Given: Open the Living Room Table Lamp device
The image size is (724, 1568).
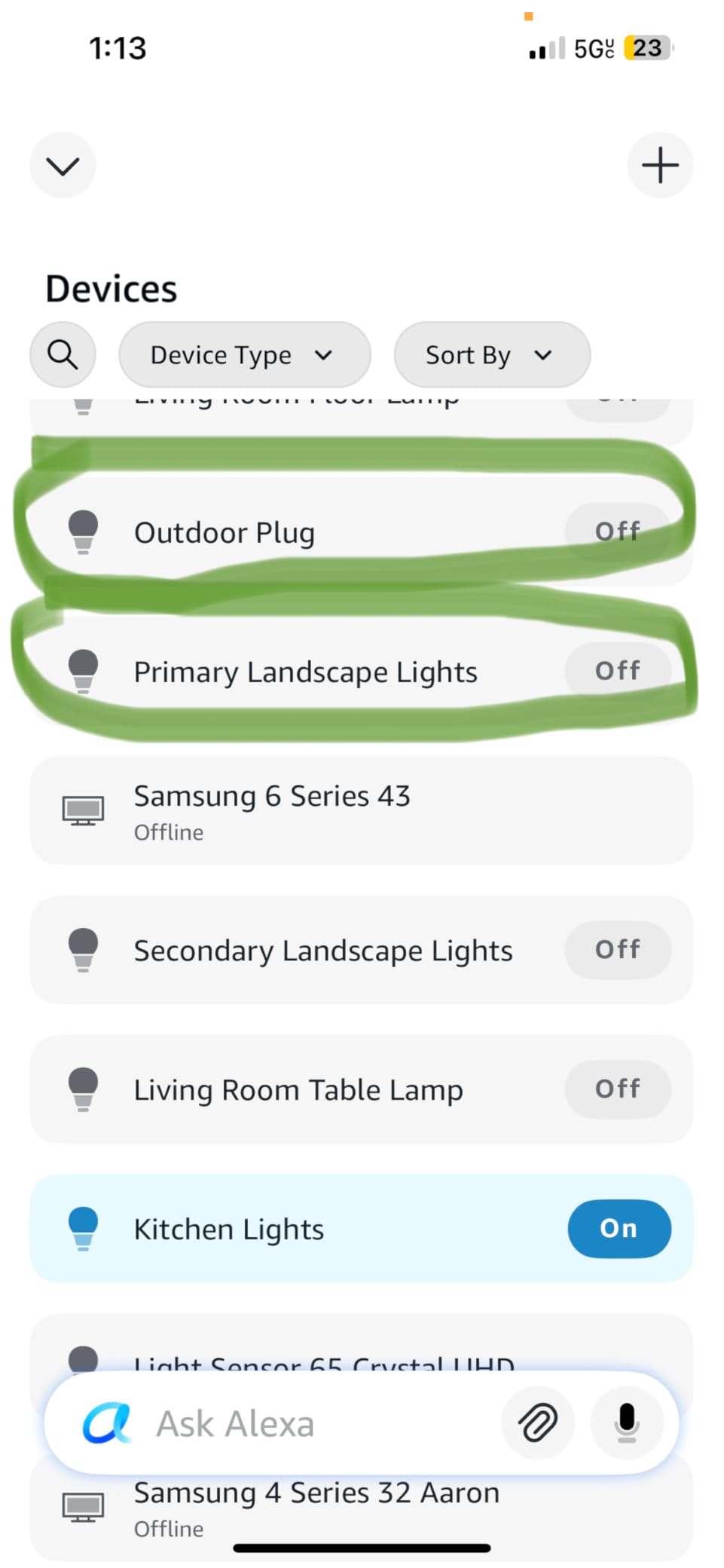Looking at the screenshot, I should (298, 1089).
